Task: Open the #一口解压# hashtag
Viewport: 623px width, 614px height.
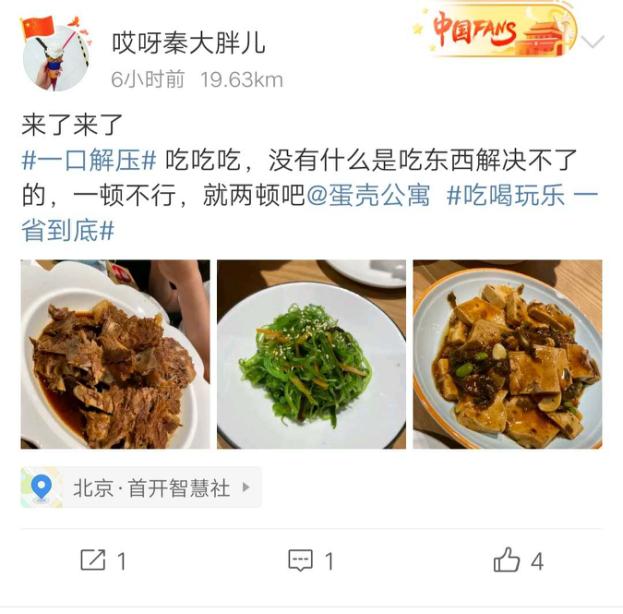Action: (89, 160)
